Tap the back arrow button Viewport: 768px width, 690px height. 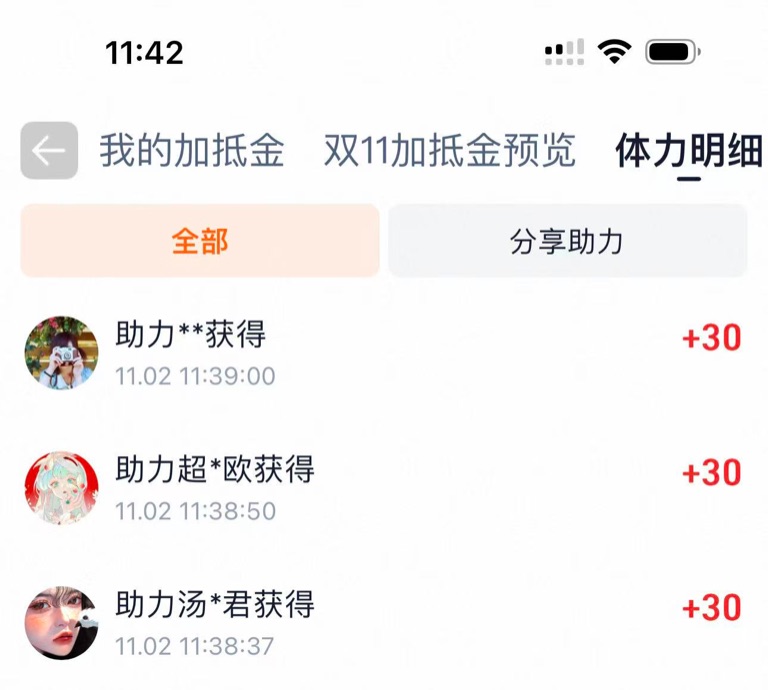coord(49,151)
